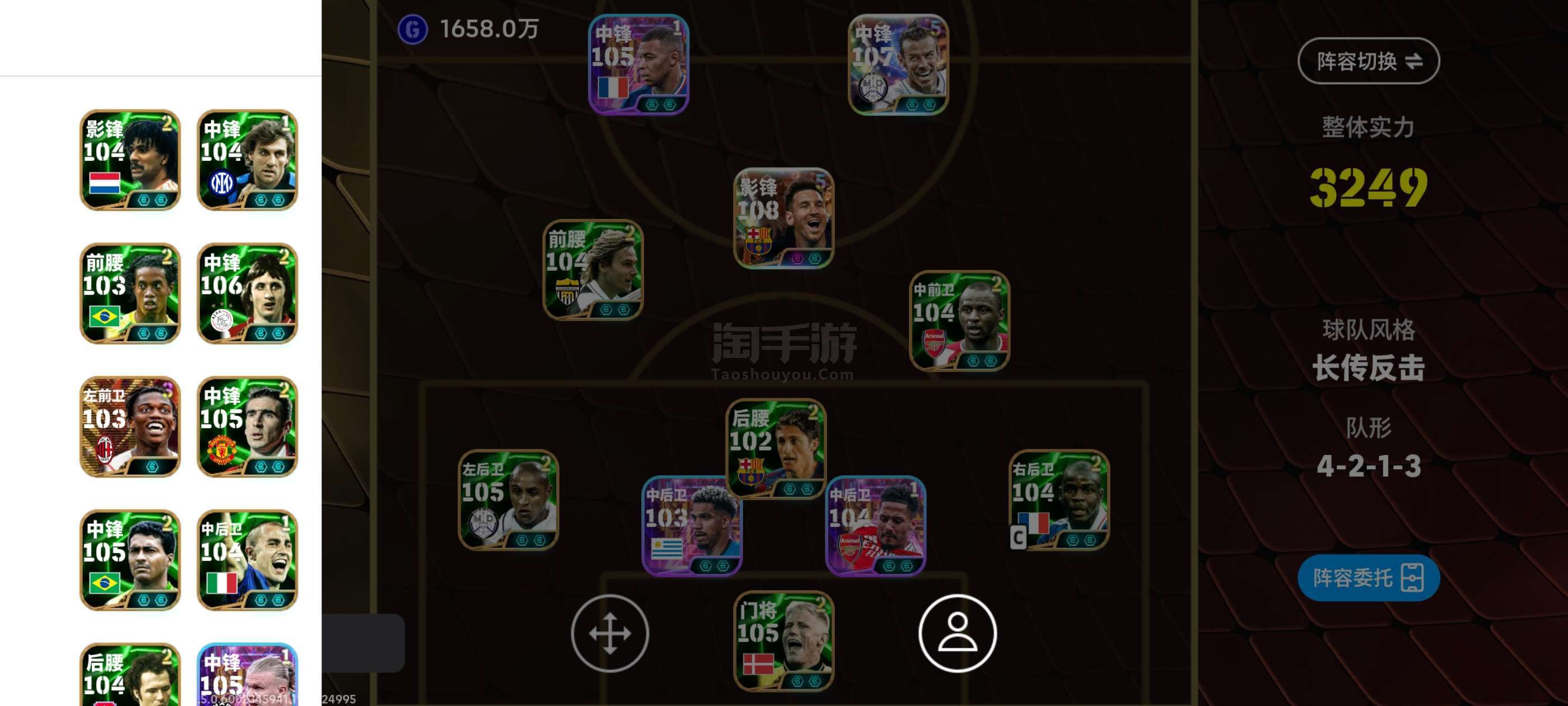Screen dimensions: 1568x706
Task: Choose the 104 右后卫 captain card
Action: [1059, 499]
